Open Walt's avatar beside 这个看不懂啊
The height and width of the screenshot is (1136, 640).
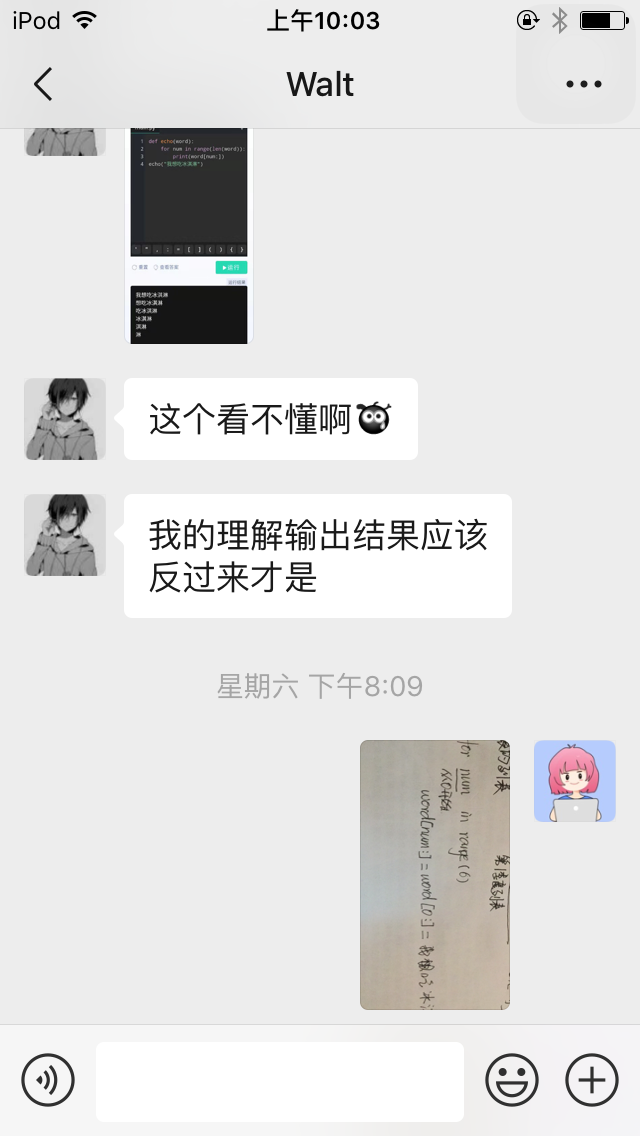65,419
